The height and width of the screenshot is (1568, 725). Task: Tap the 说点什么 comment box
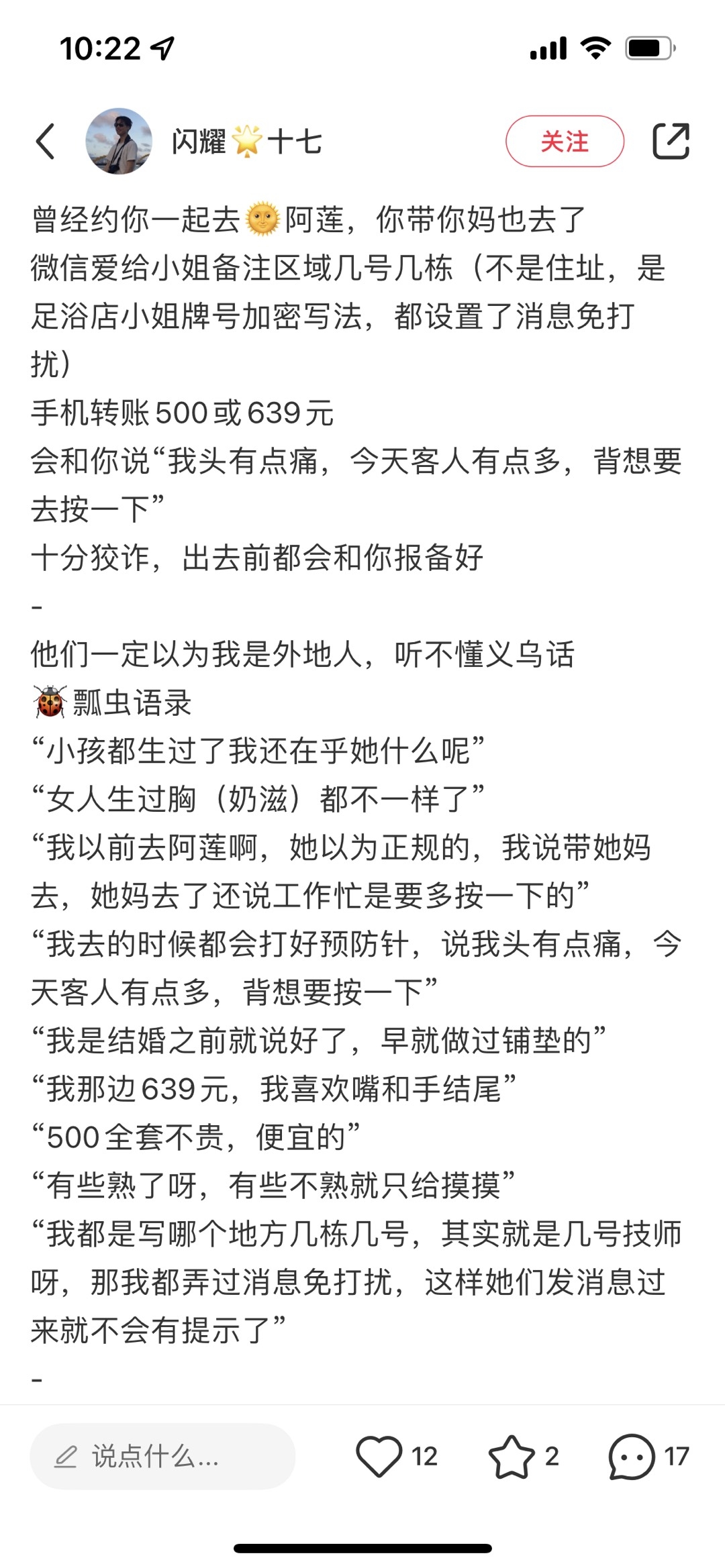[x=162, y=1456]
